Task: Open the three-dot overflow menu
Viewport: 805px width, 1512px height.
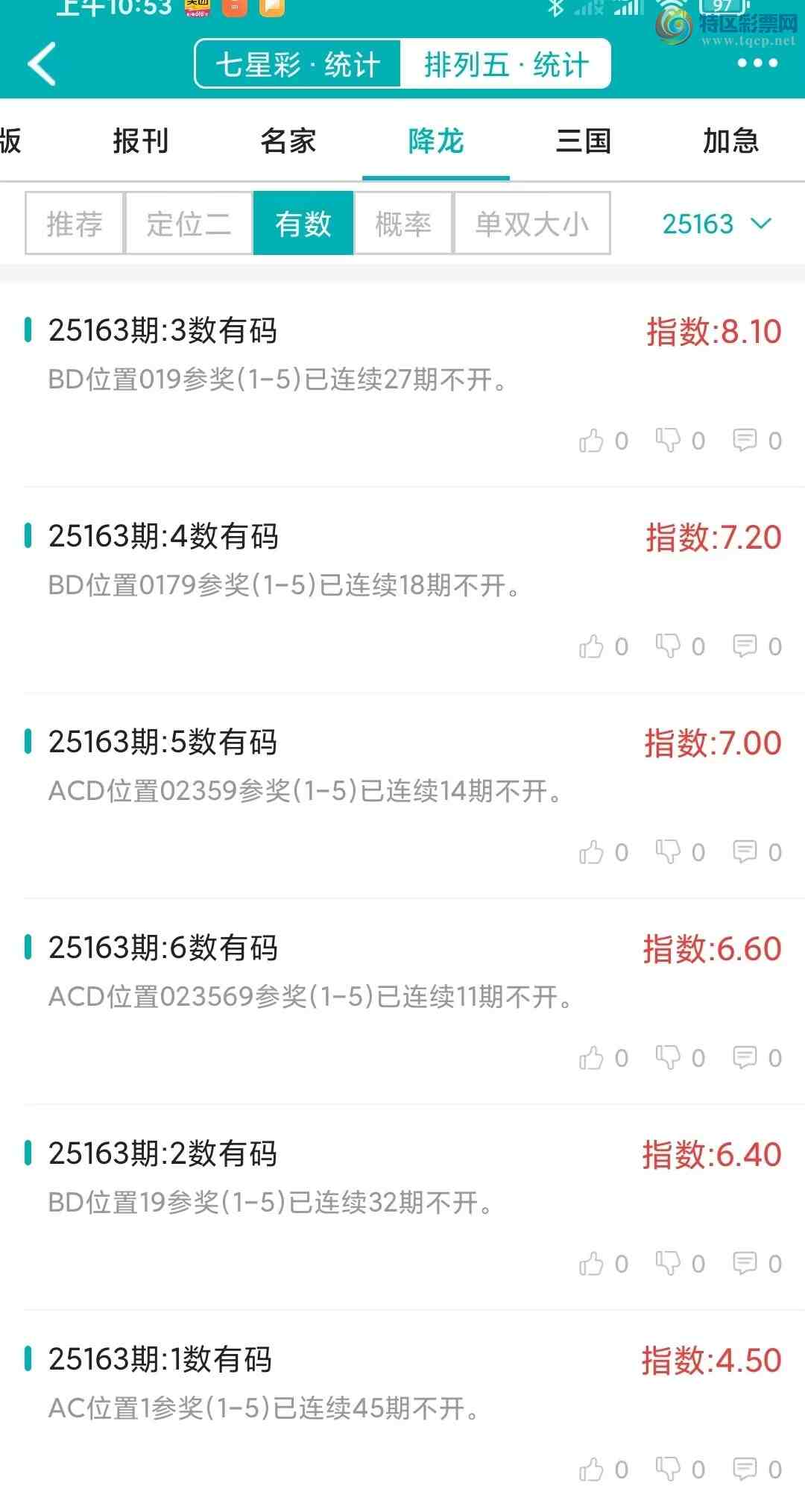Action: click(x=757, y=63)
